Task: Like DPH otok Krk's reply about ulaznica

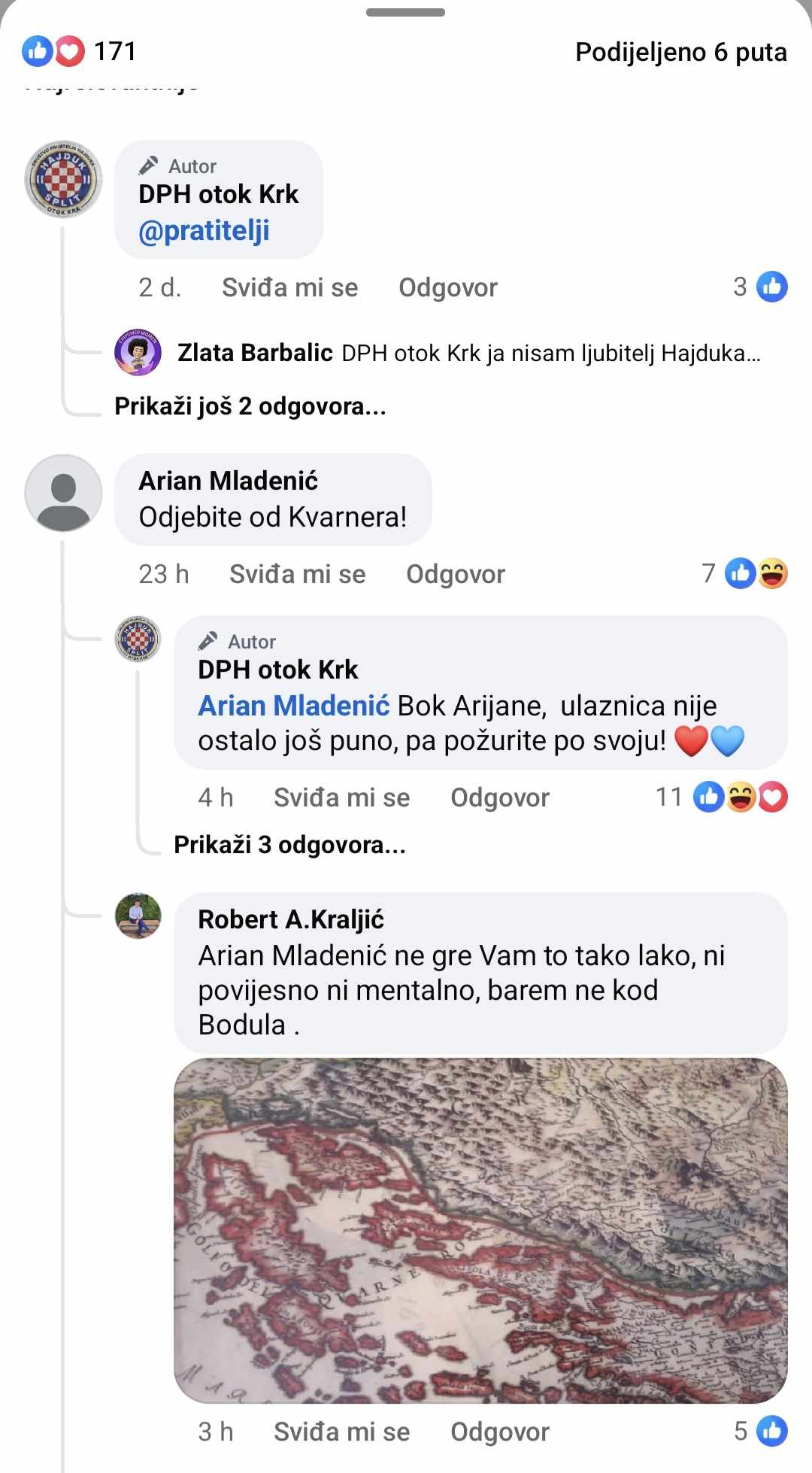Action: tap(341, 797)
